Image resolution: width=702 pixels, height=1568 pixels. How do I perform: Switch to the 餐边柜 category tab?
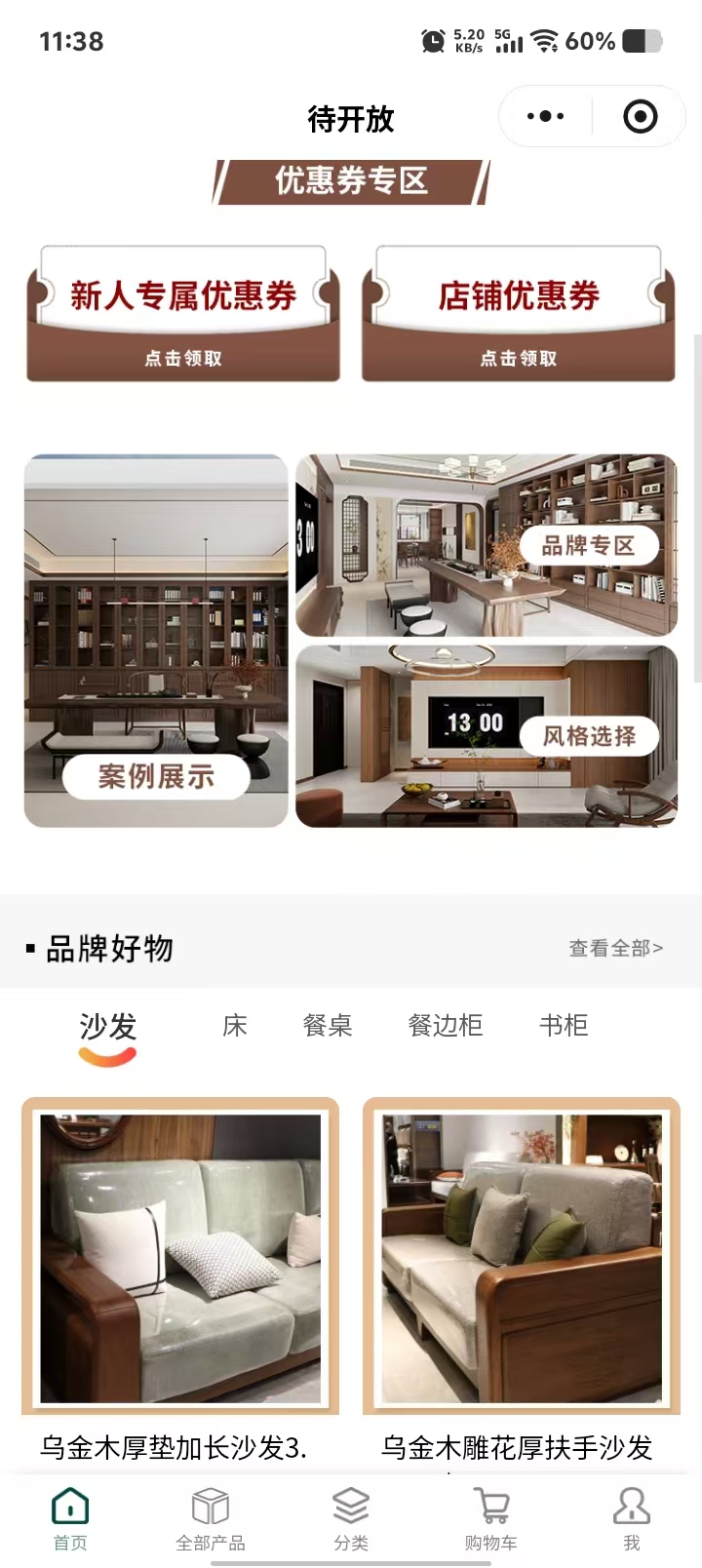446,1026
